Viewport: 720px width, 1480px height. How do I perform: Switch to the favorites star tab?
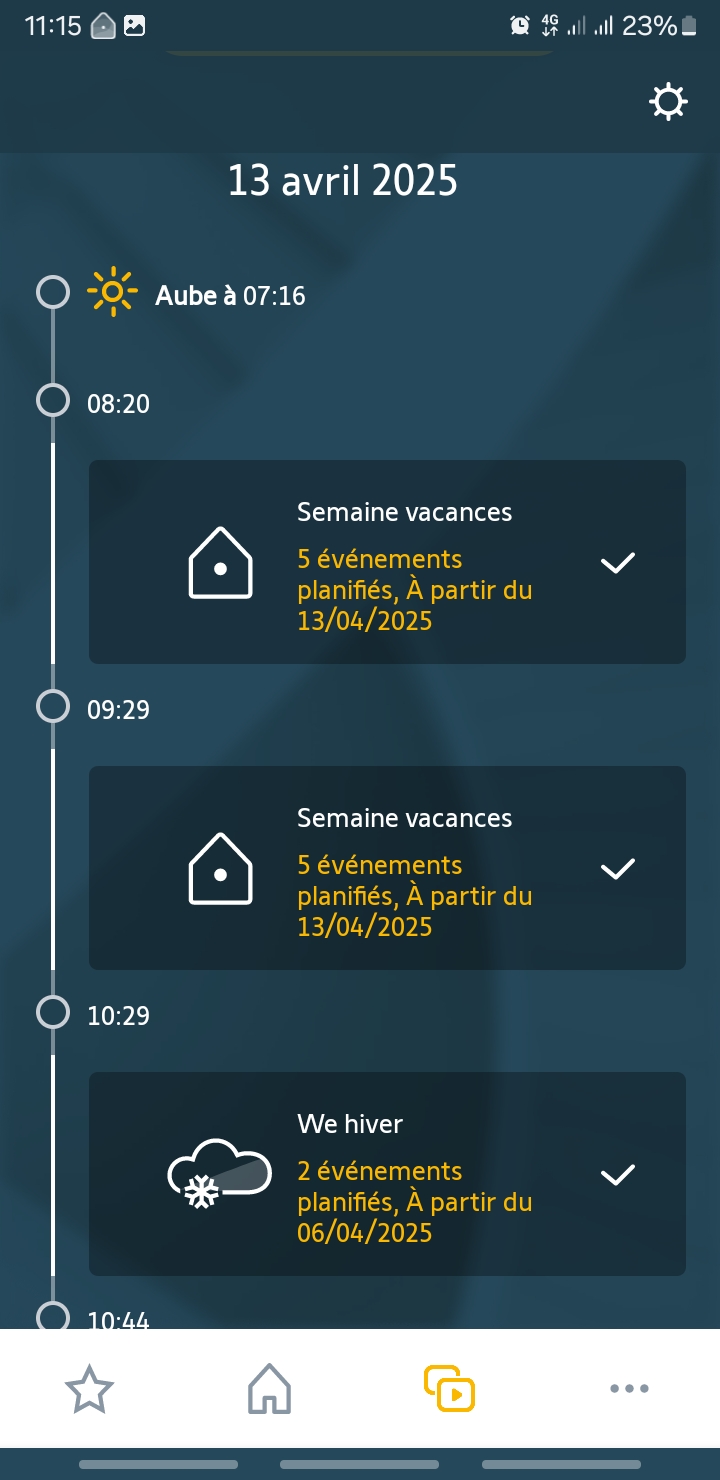tap(90, 1389)
